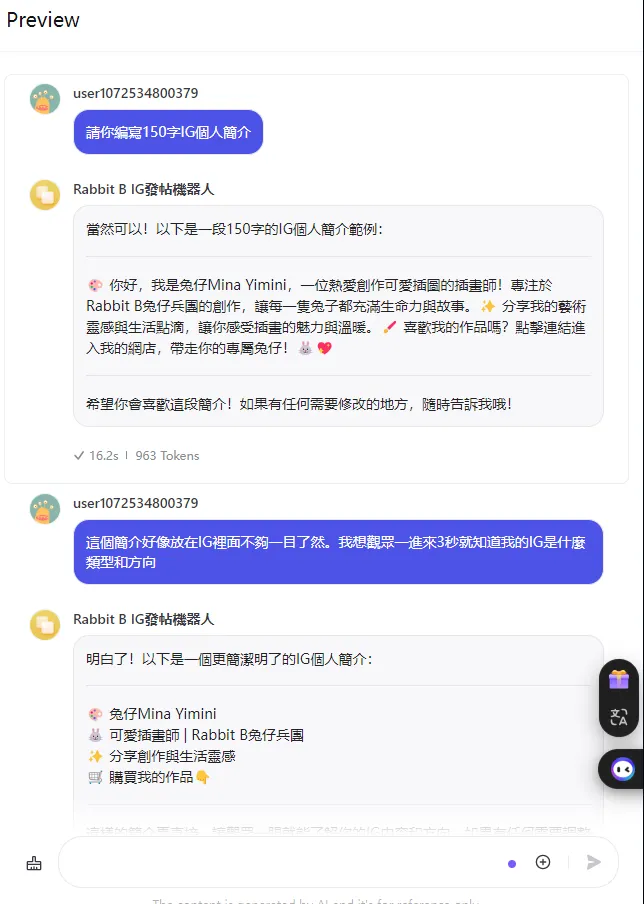The height and width of the screenshot is (904, 644).
Task: Open the floating robot assistant button
Action: point(622,769)
